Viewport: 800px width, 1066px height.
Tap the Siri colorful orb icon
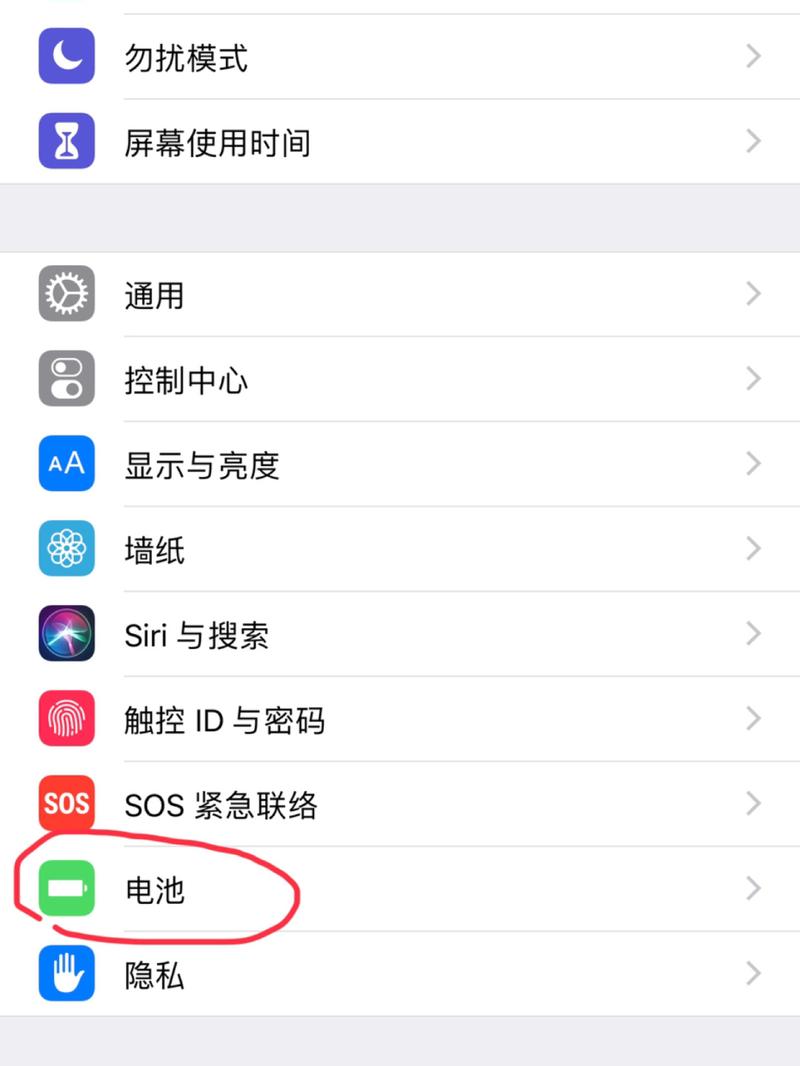point(65,633)
